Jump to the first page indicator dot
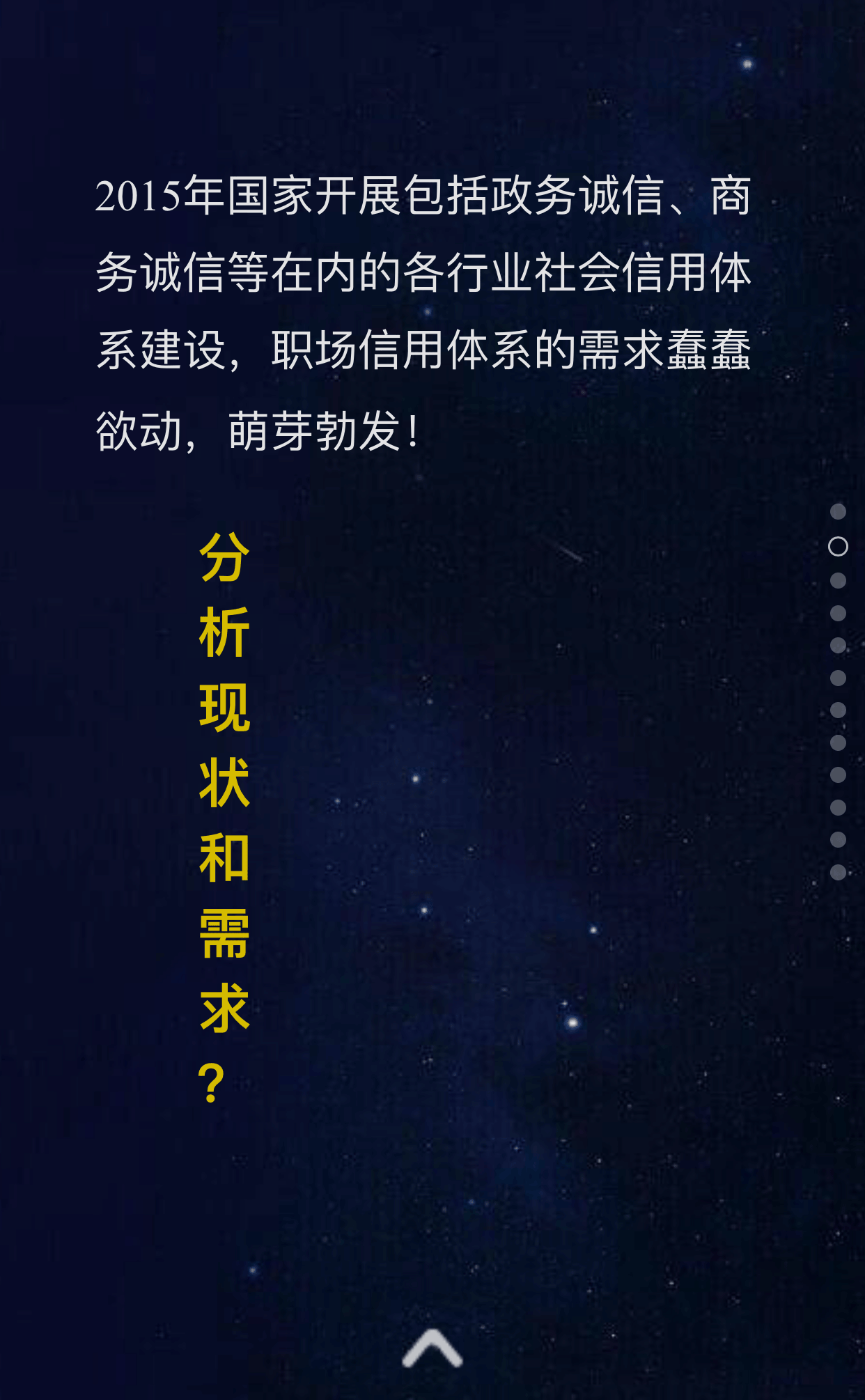The image size is (865, 1400). click(838, 512)
